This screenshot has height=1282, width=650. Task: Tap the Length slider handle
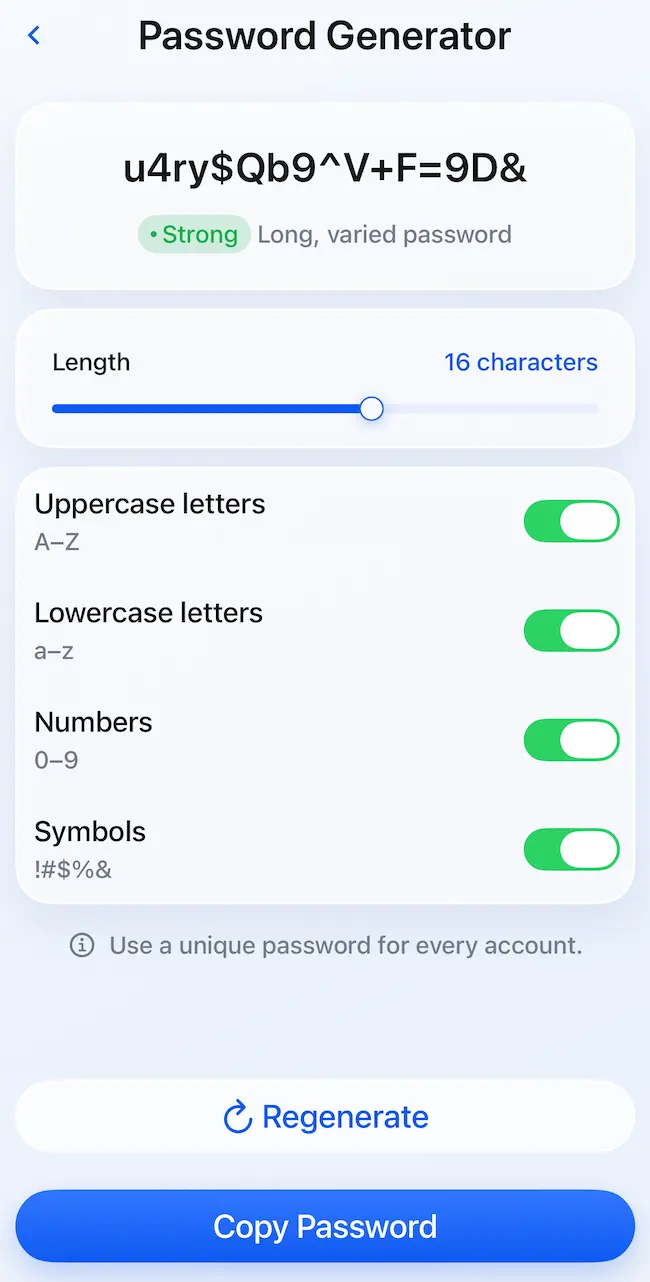[x=371, y=409]
